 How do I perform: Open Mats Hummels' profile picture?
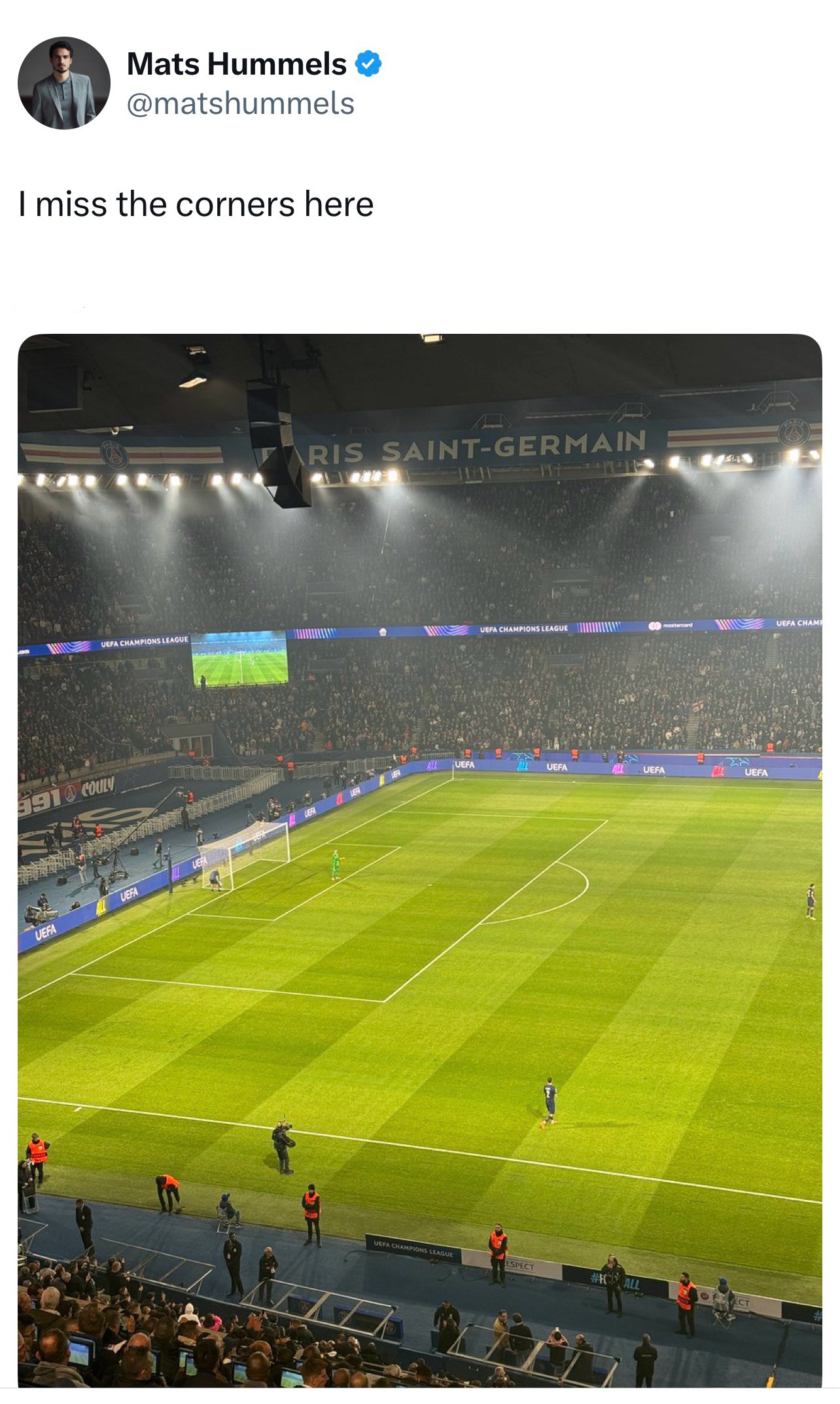click(x=64, y=83)
